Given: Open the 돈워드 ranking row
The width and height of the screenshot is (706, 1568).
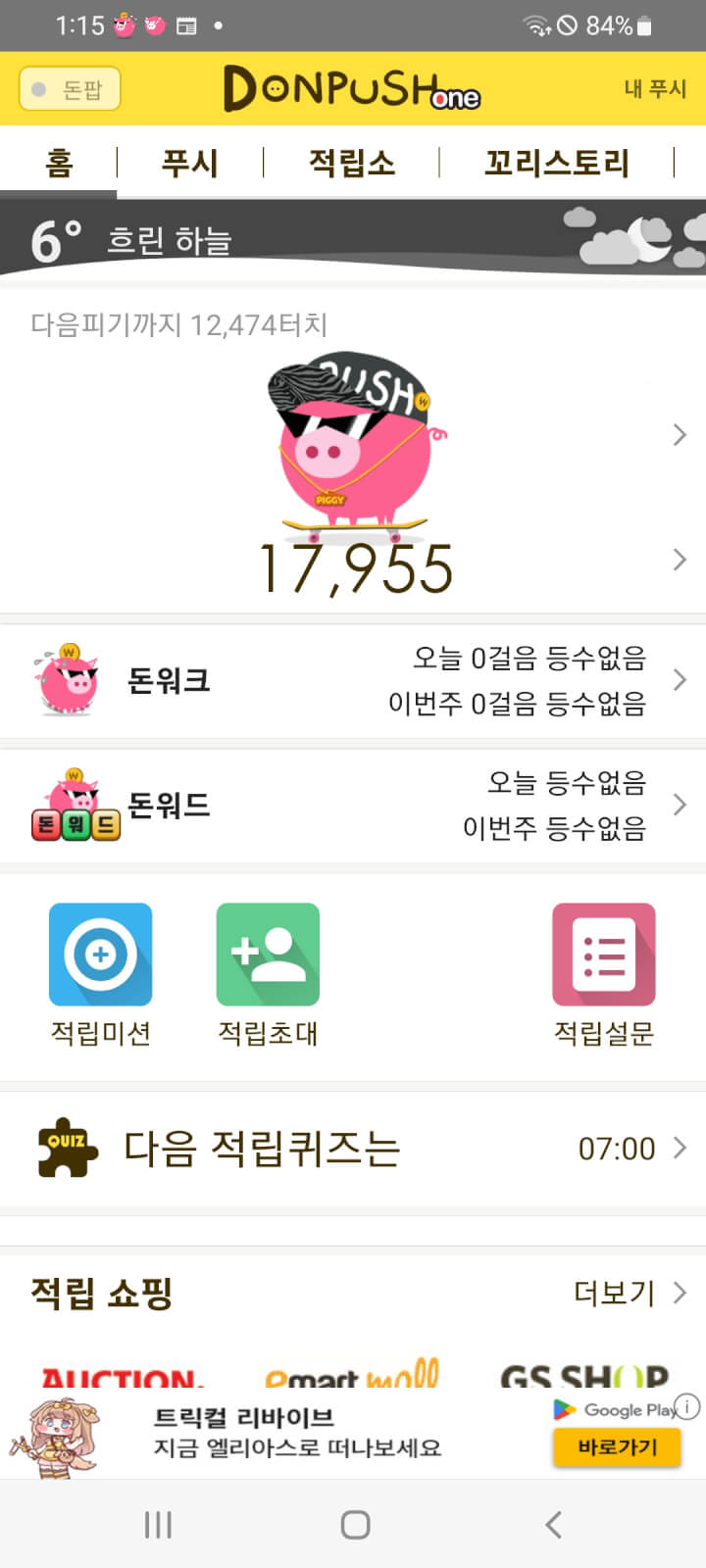Looking at the screenshot, I should [x=353, y=806].
